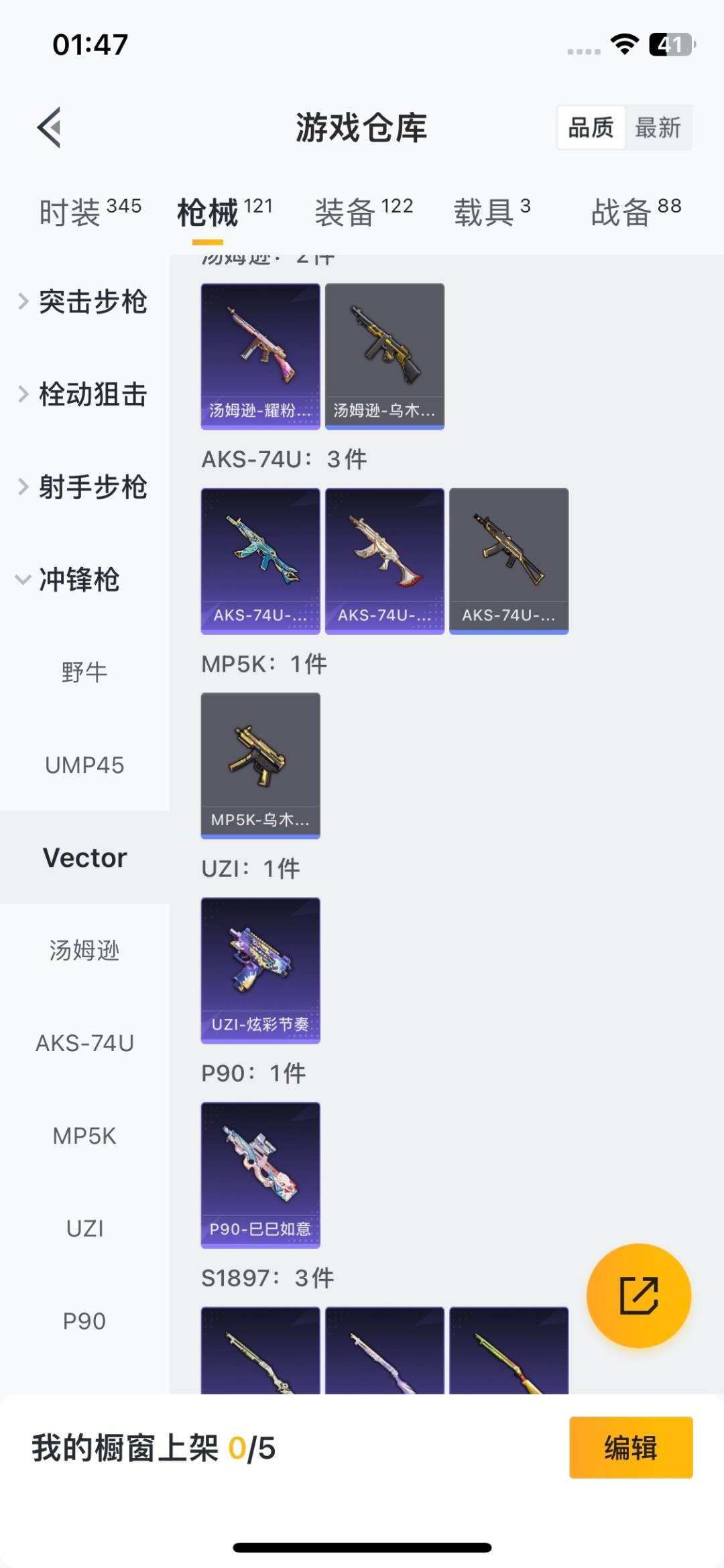
Task: Select the P90-巳巳如意 skin
Action: point(260,1176)
